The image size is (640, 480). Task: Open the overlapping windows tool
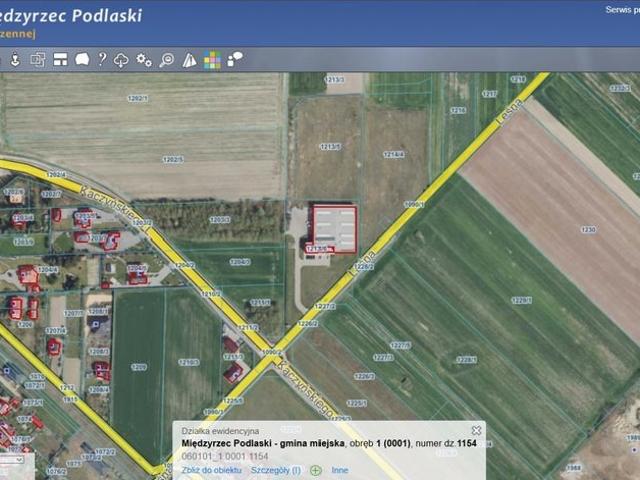[38, 60]
